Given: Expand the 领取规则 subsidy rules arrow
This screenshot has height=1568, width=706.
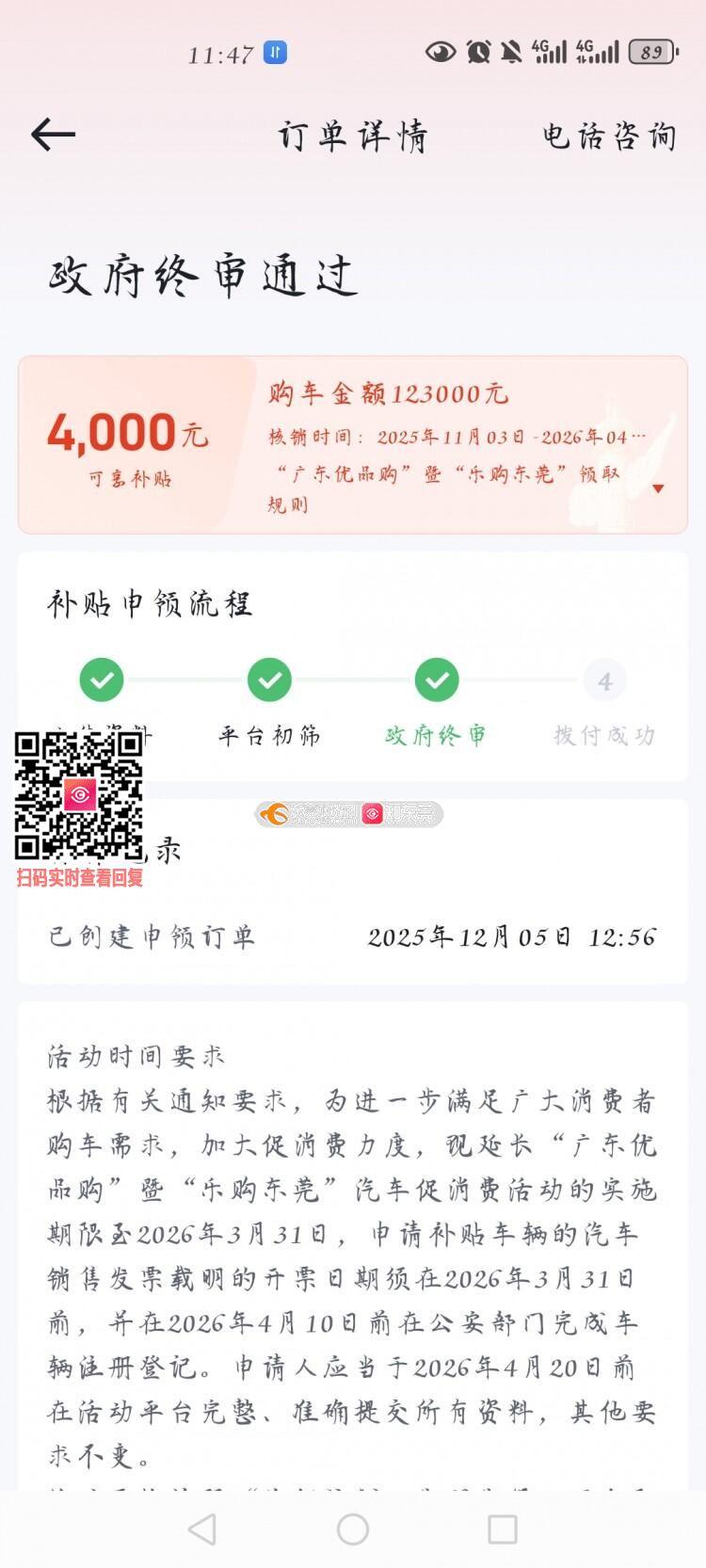Looking at the screenshot, I should point(658,488).
